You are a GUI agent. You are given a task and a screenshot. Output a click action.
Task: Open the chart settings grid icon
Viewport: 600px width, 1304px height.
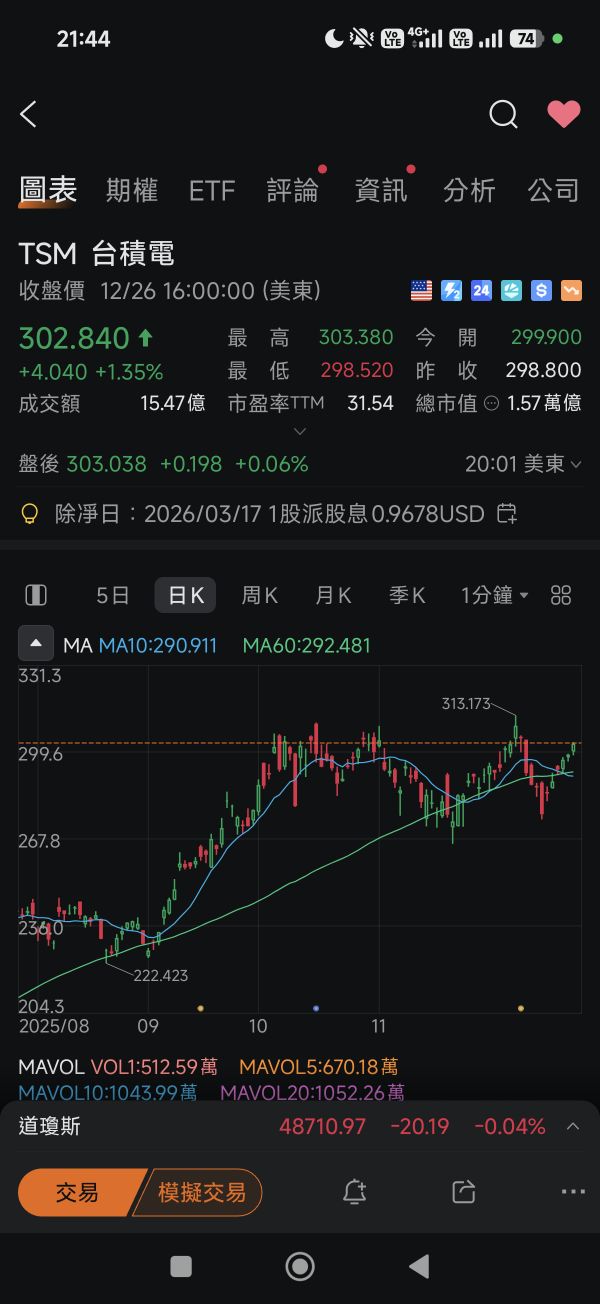point(561,595)
